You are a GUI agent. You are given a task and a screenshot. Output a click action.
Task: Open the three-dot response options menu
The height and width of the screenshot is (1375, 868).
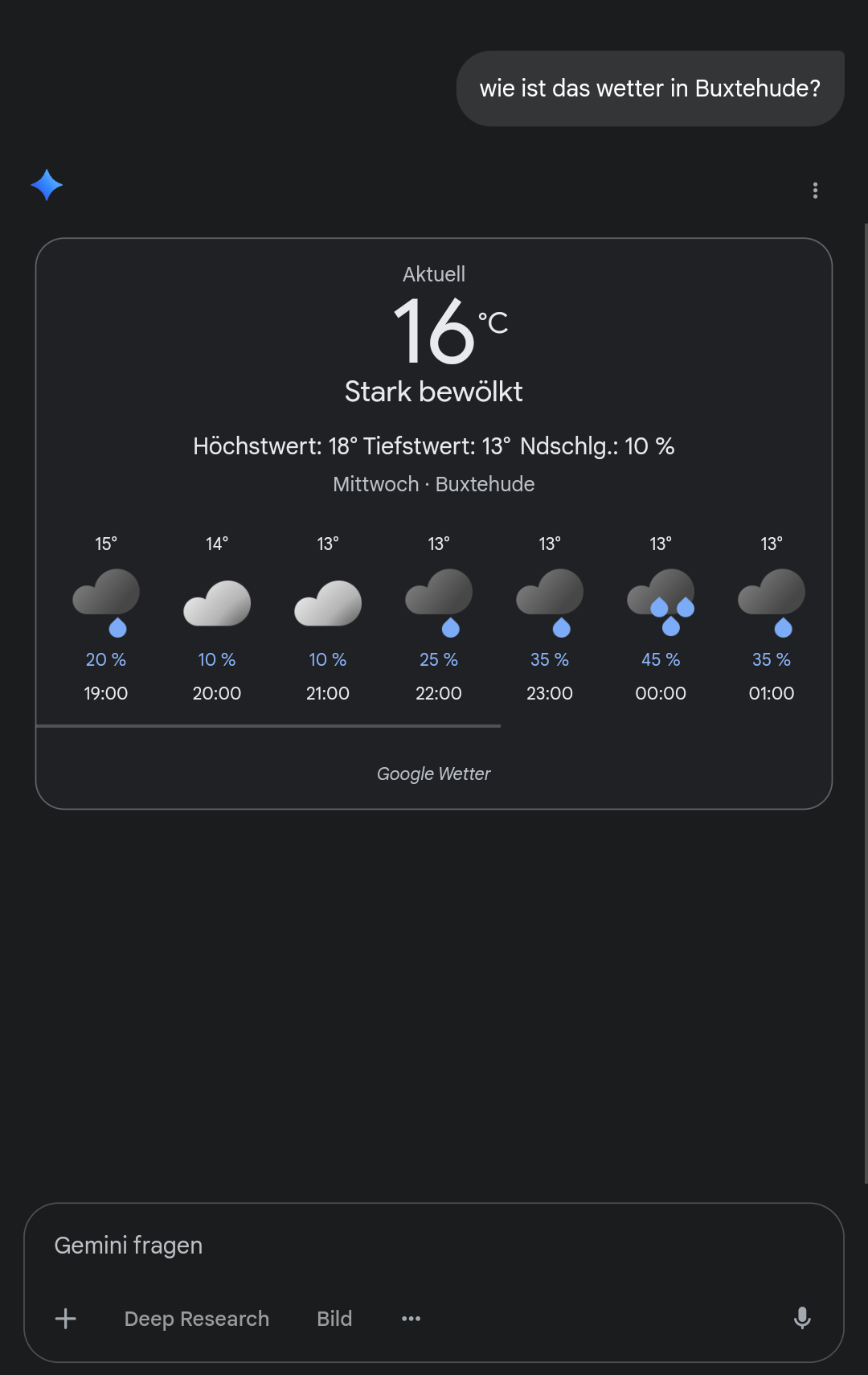(815, 191)
